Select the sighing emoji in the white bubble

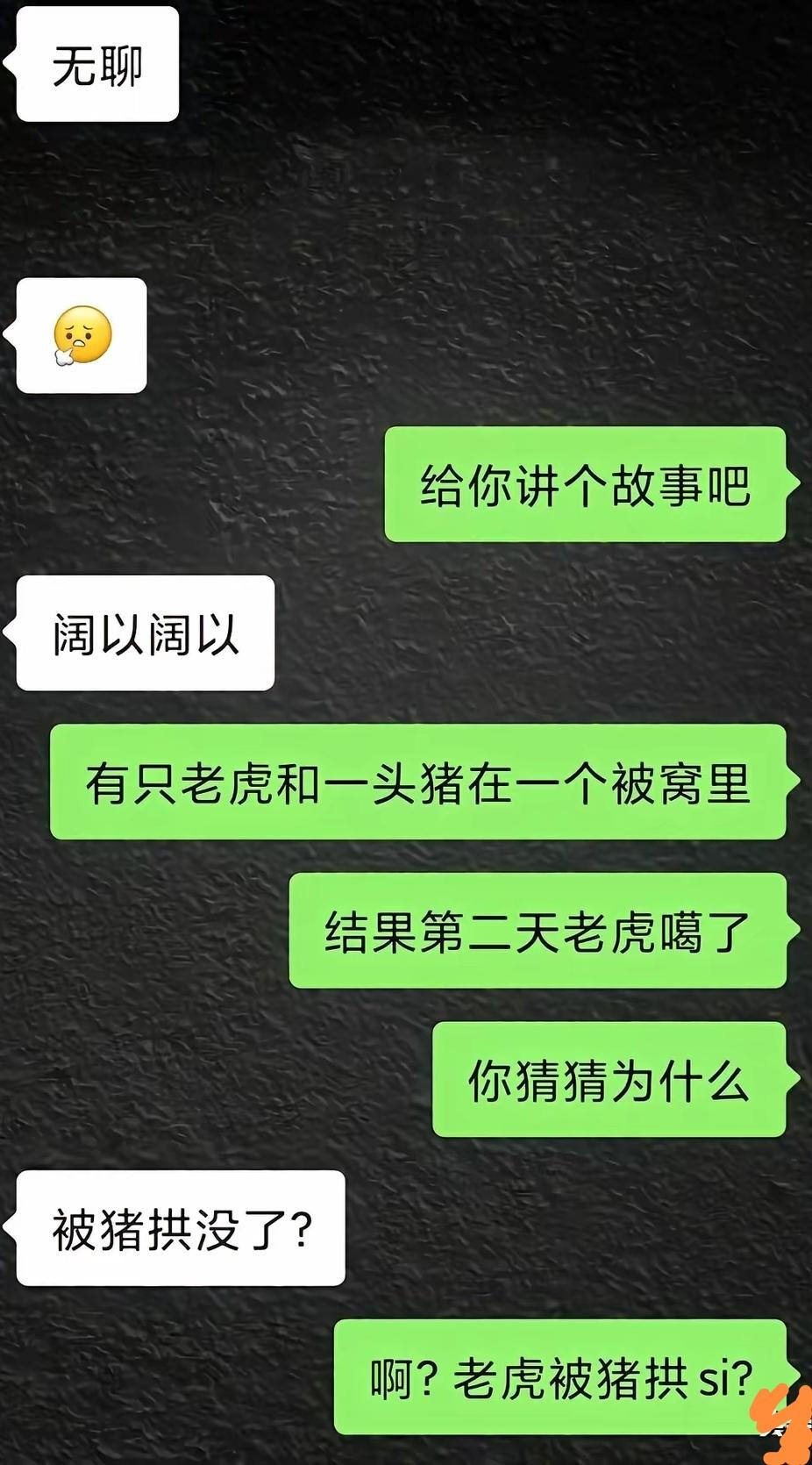click(81, 336)
